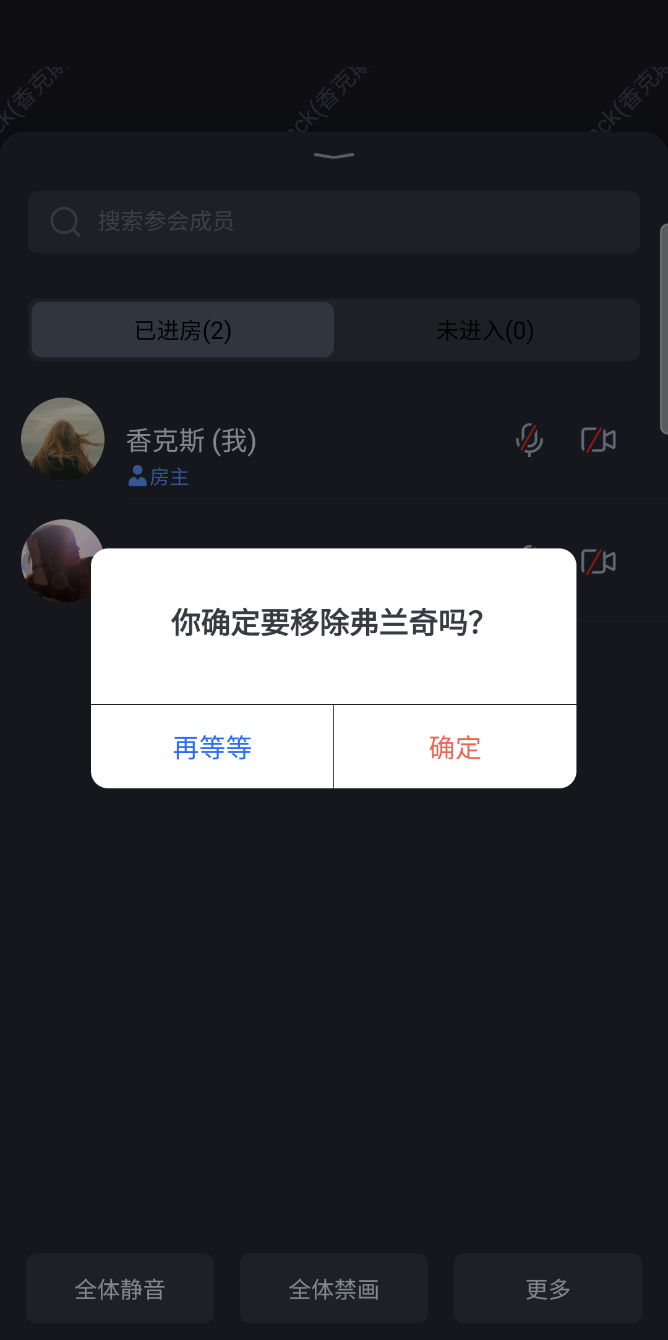Screen dimensions: 668x1340
Task: Toggle microphone for 香克斯 (我)
Action: click(x=529, y=439)
